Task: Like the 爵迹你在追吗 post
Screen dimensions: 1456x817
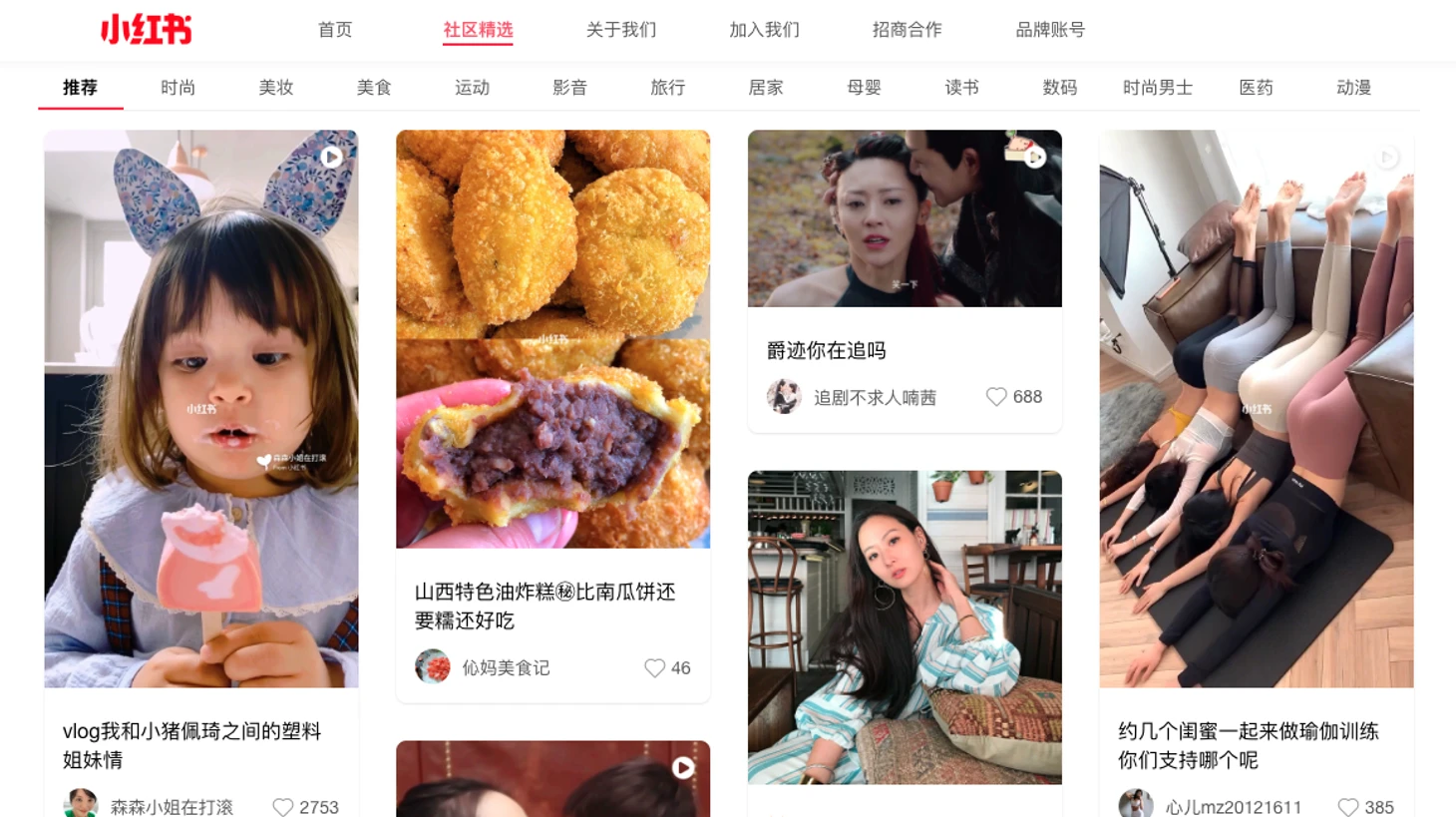Action: 996,397
